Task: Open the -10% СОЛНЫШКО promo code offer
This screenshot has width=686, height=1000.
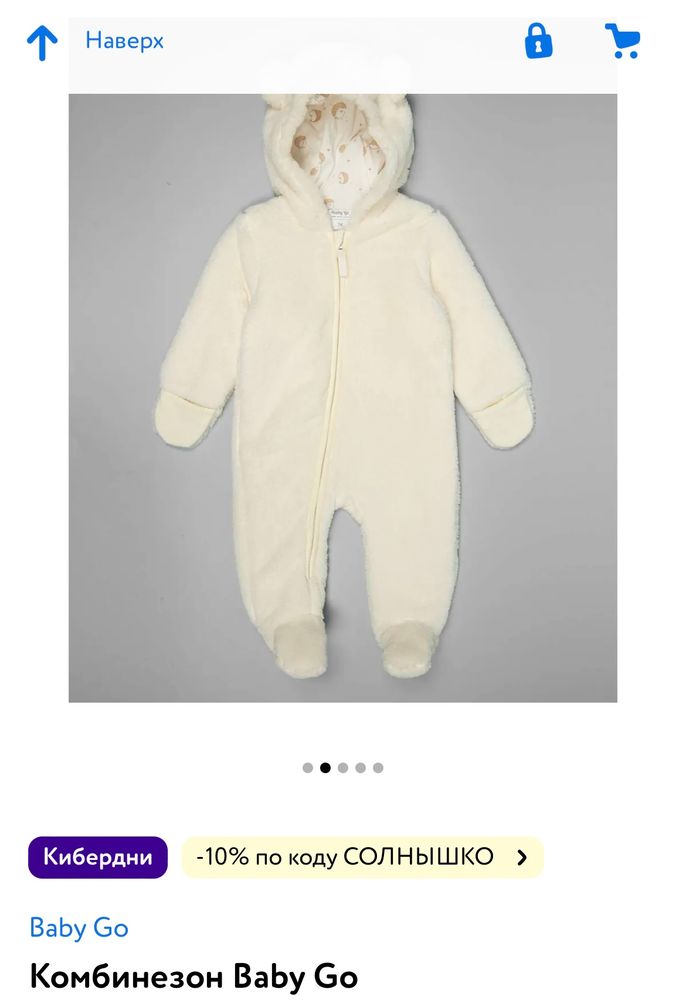Action: point(362,857)
